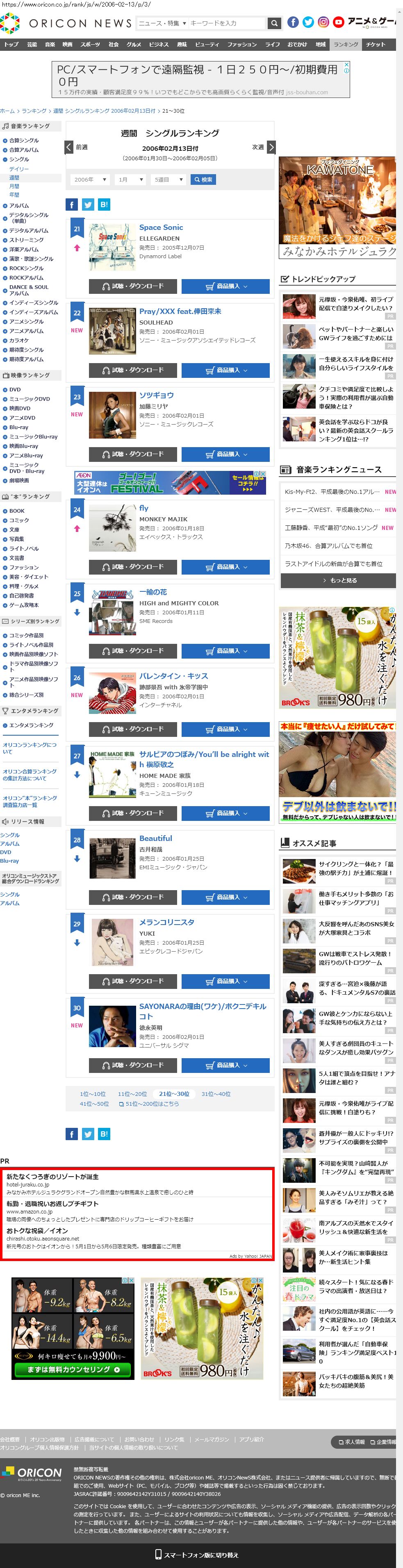Tap 商品購入 for ソツギョウ

point(225,454)
